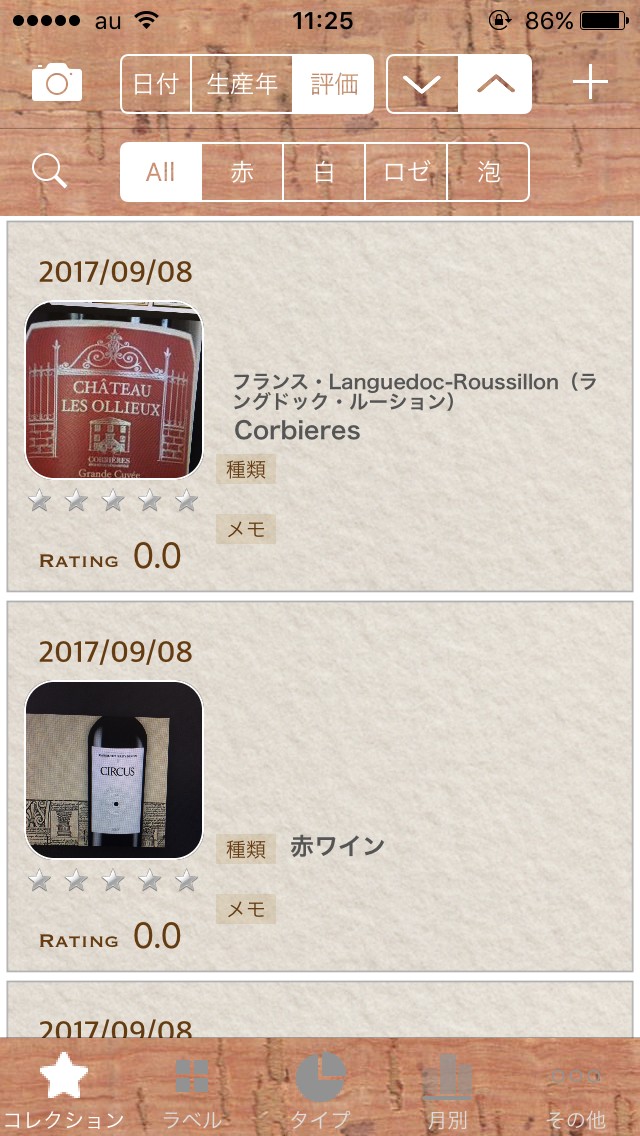Viewport: 640px width, 1136px height.
Task: Sort by 生産年 (vintage)
Action: pyautogui.click(x=241, y=84)
